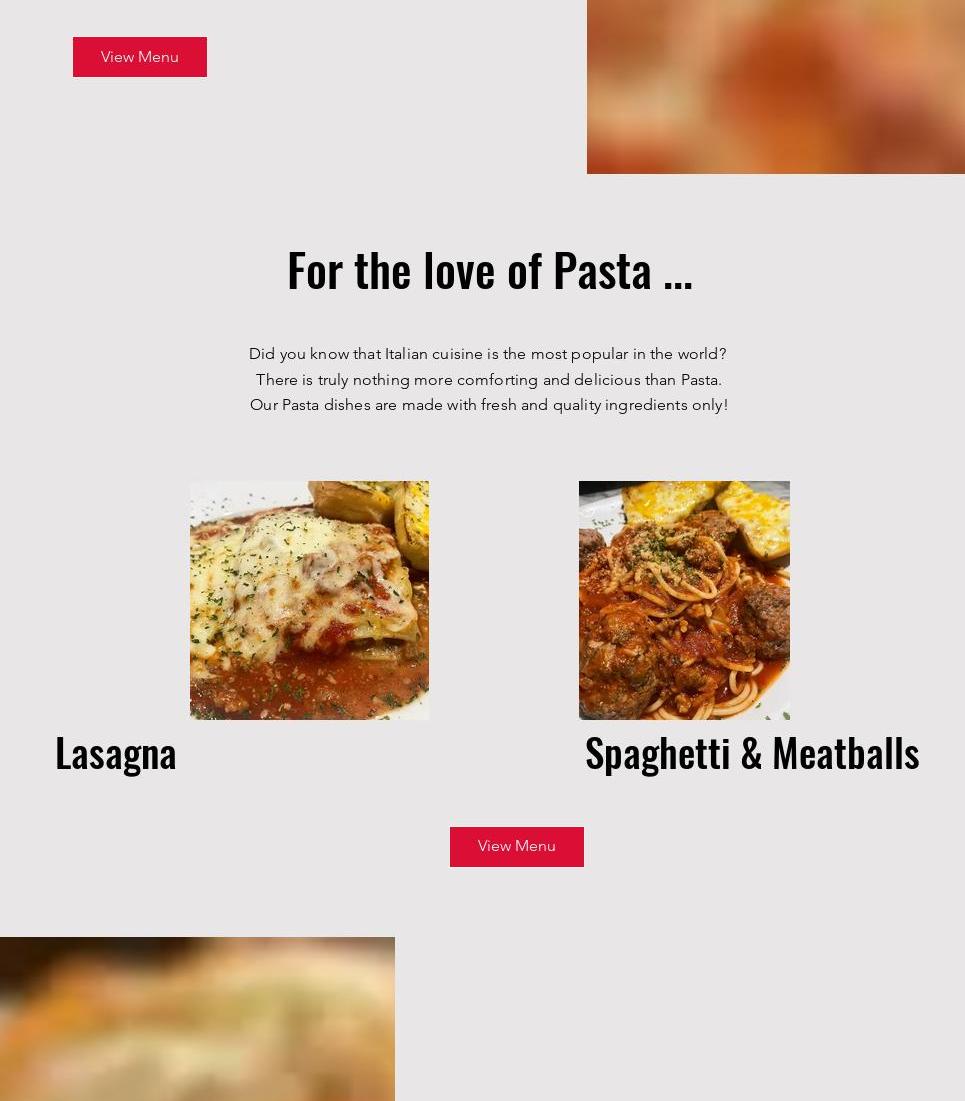Tap the View Menu button beside the top image
The width and height of the screenshot is (965, 1101).
point(139,57)
